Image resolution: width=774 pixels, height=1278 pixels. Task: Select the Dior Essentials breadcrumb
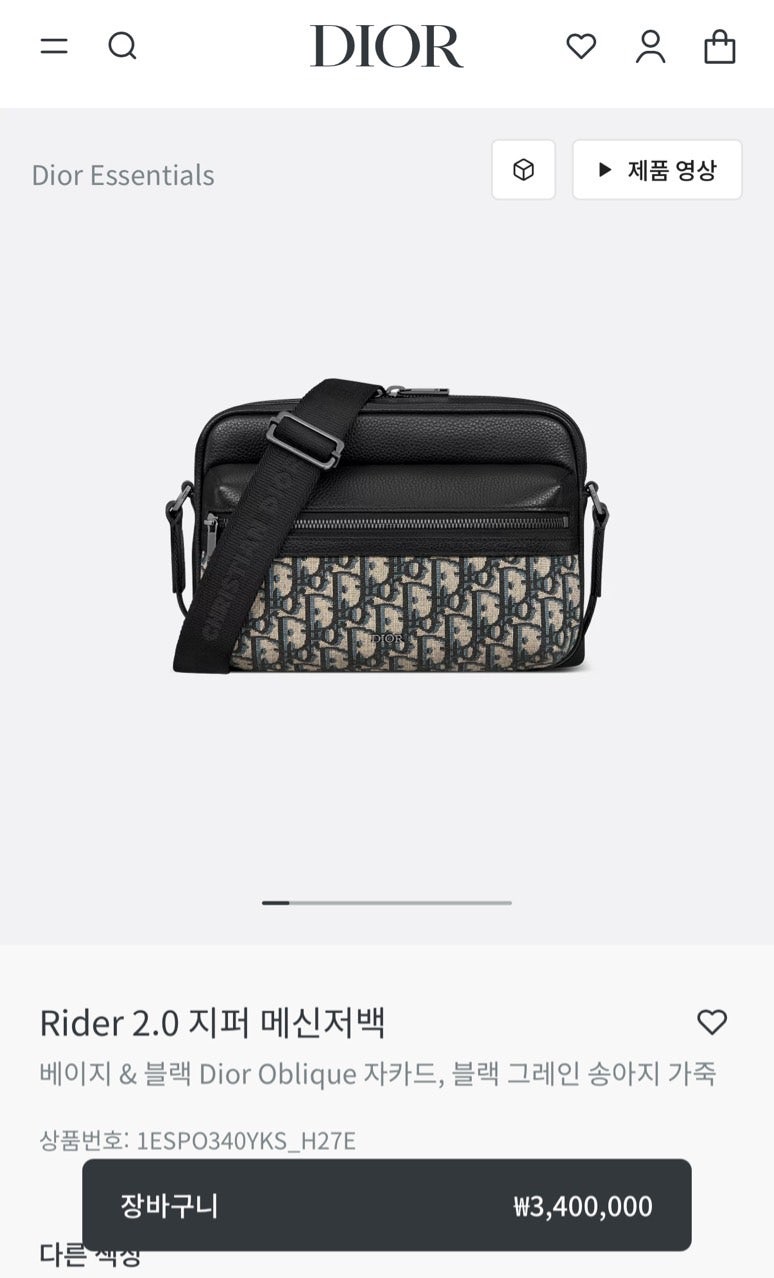coord(123,175)
